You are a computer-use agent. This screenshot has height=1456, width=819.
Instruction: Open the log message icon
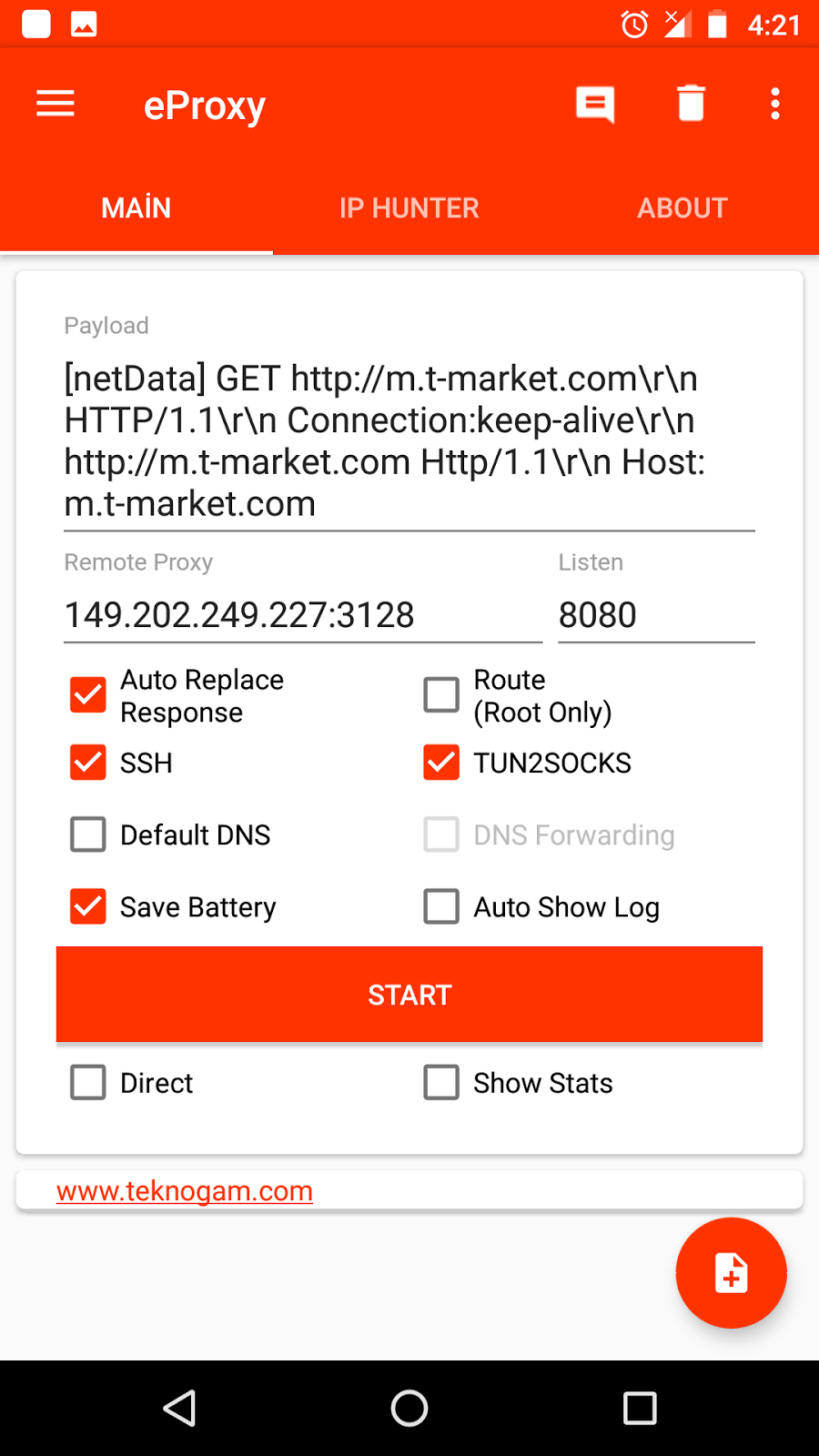pyautogui.click(x=595, y=105)
